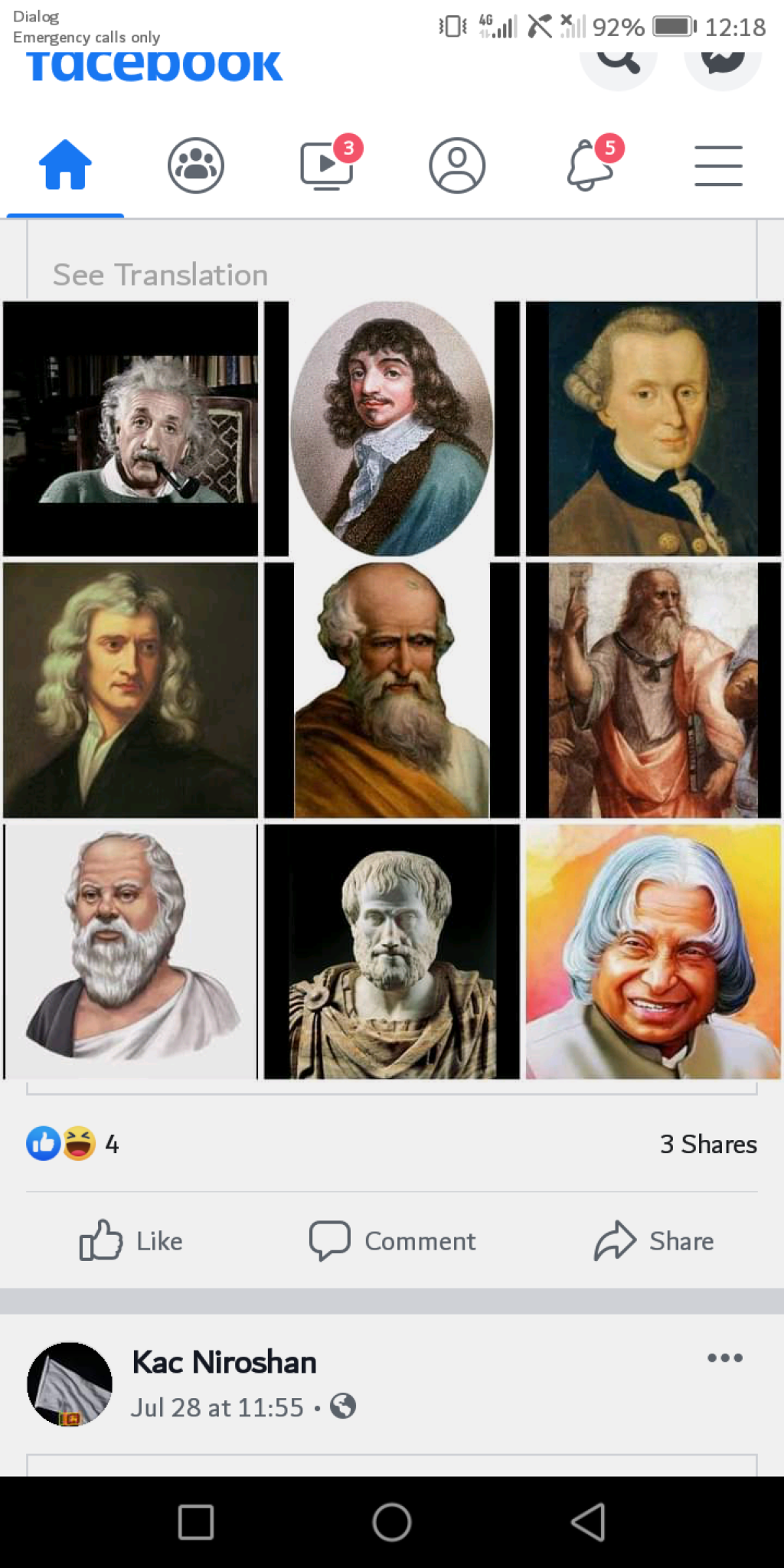784x1568 pixels.
Task: Comment on the portrait collage post
Action: (x=392, y=1240)
